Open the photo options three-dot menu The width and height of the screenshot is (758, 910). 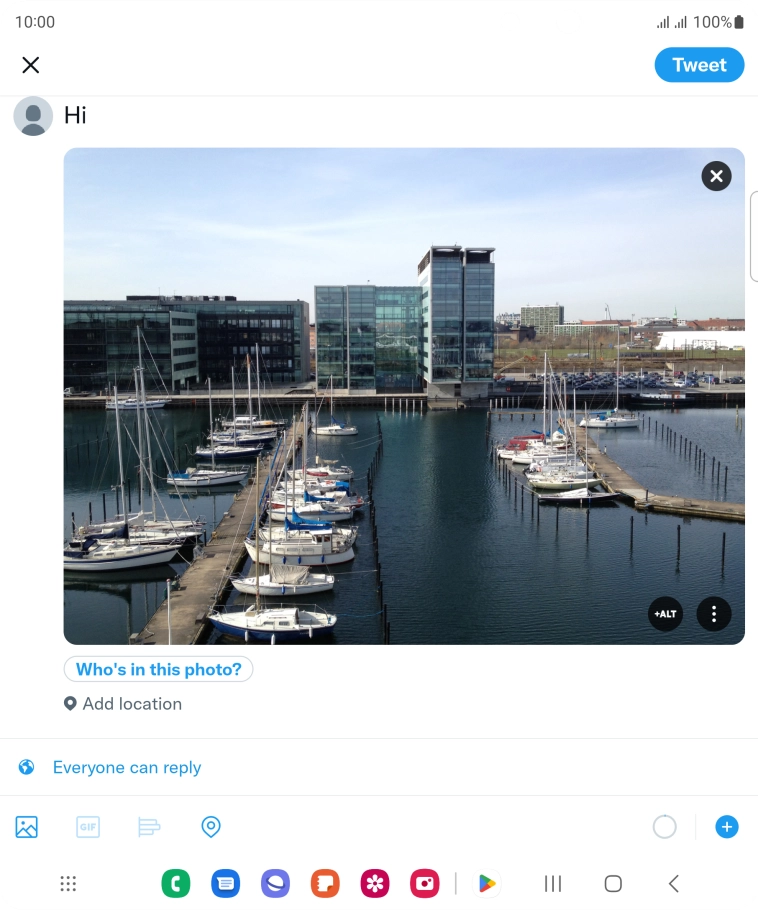pyautogui.click(x=714, y=614)
